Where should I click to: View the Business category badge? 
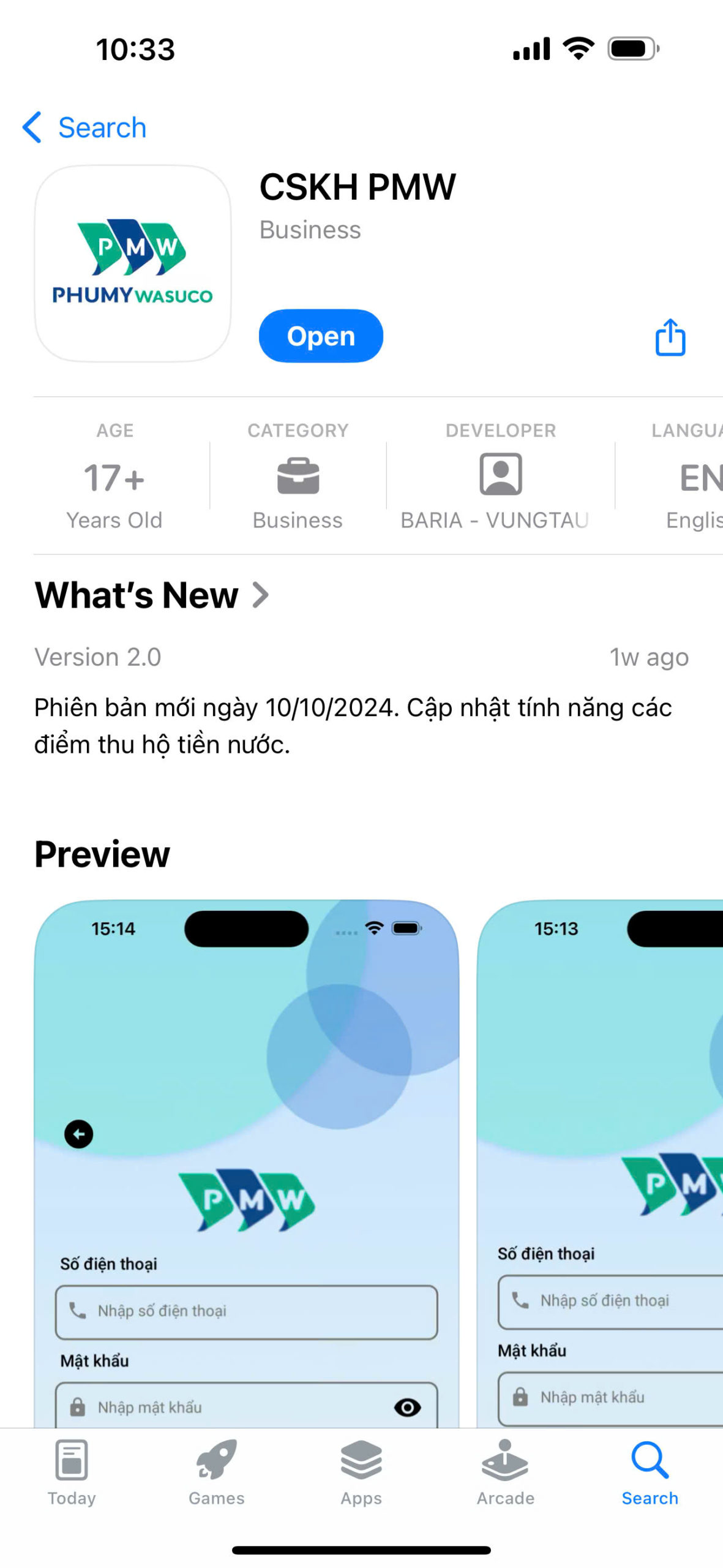click(298, 476)
